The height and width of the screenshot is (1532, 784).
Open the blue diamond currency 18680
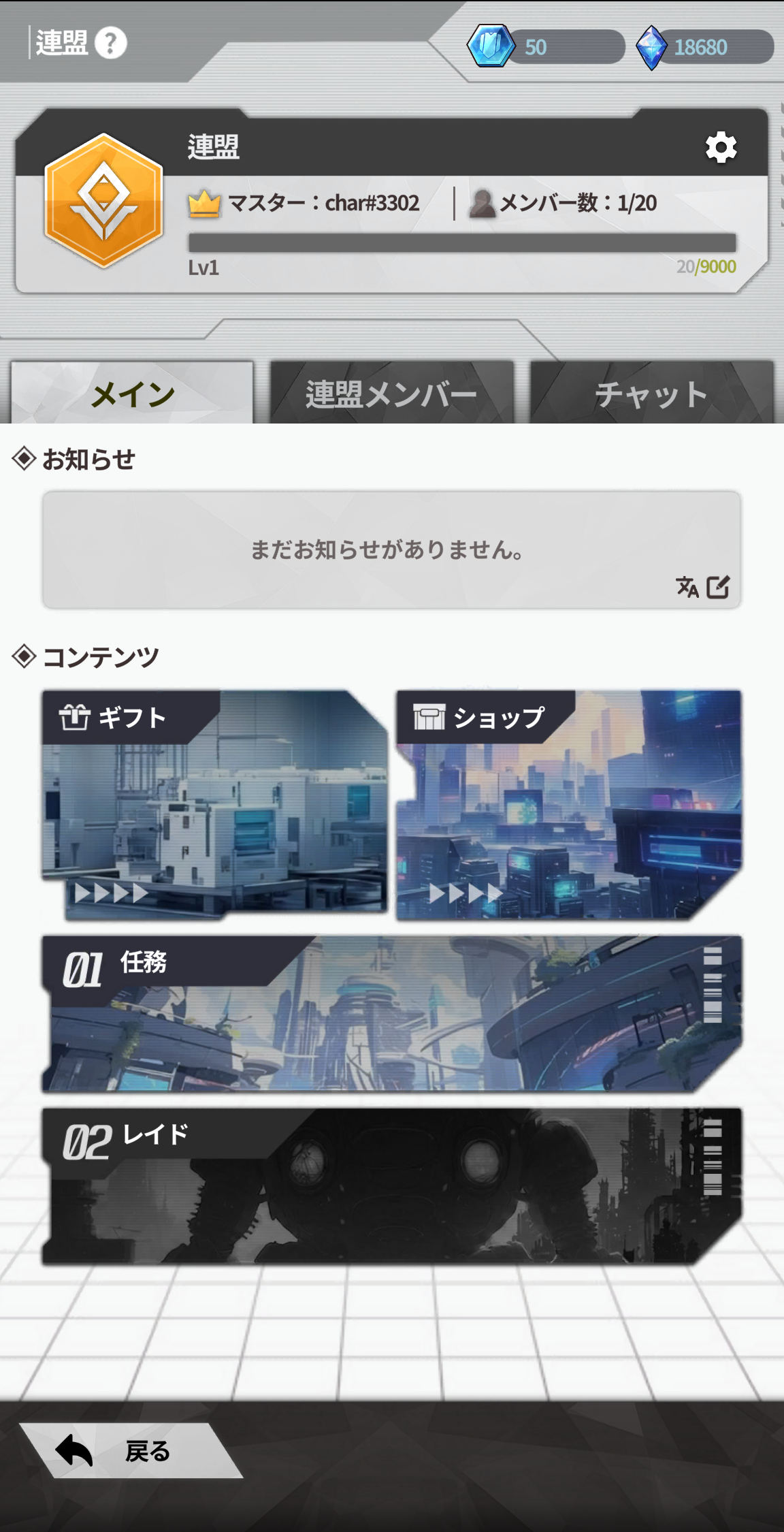point(705,47)
